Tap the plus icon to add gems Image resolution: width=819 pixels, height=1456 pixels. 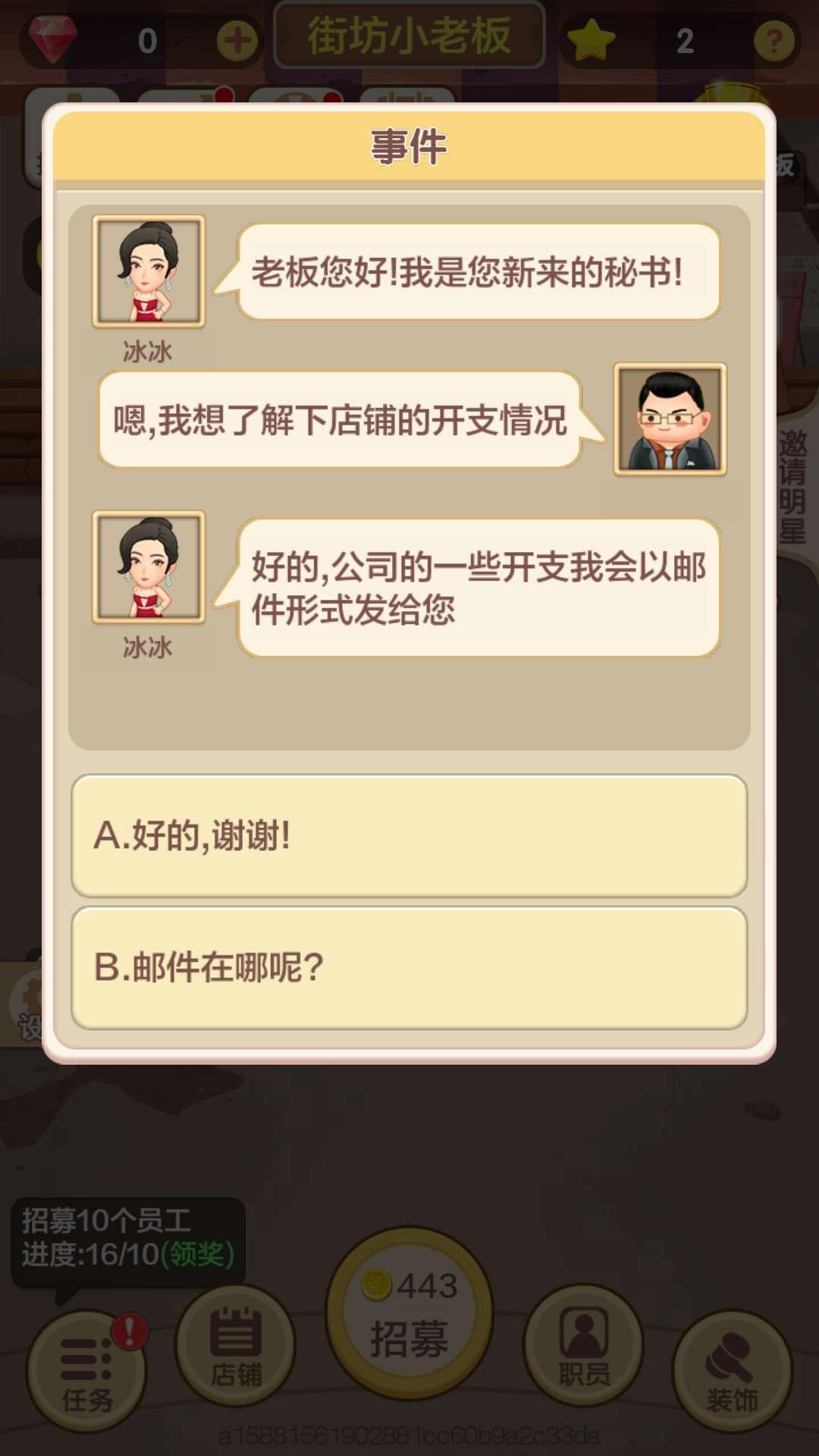237,41
